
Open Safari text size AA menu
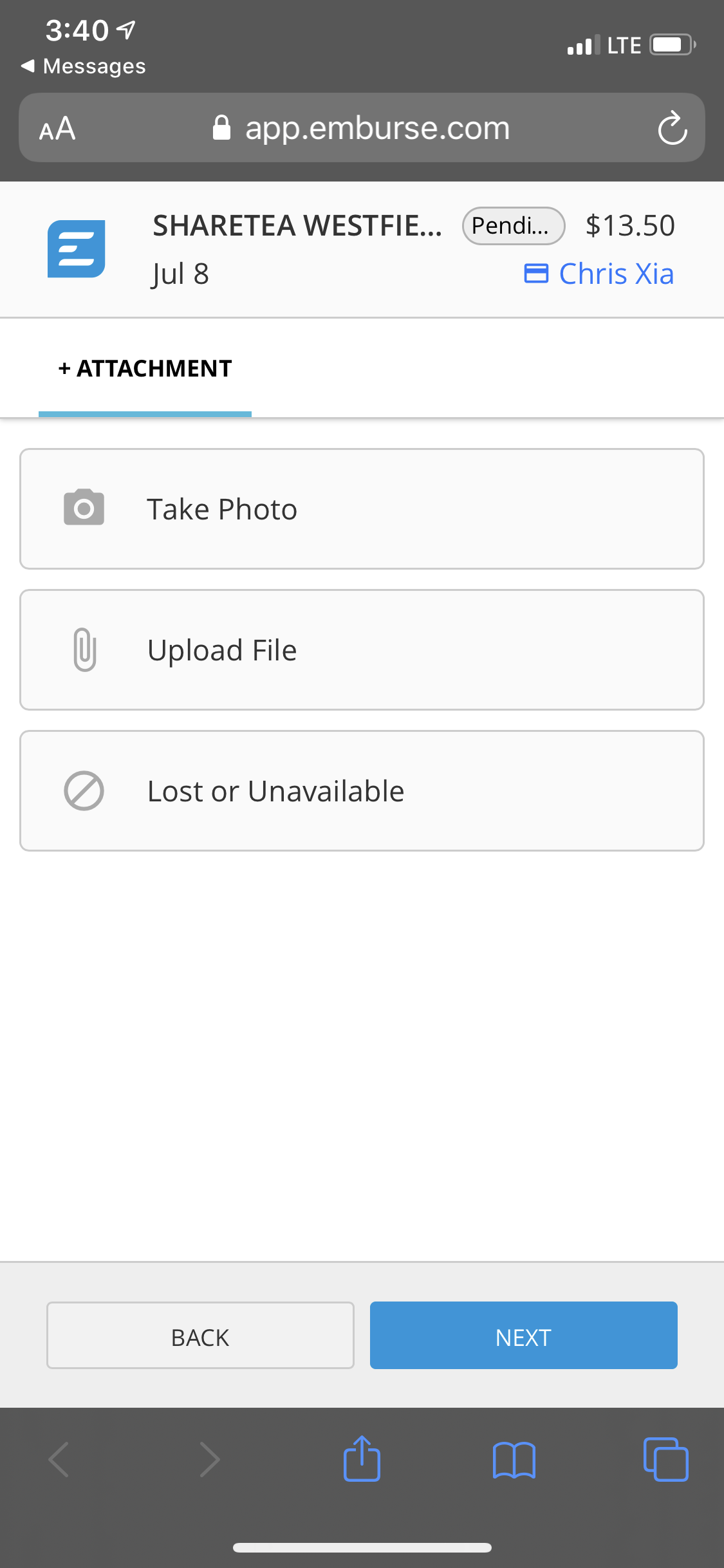coord(57,128)
